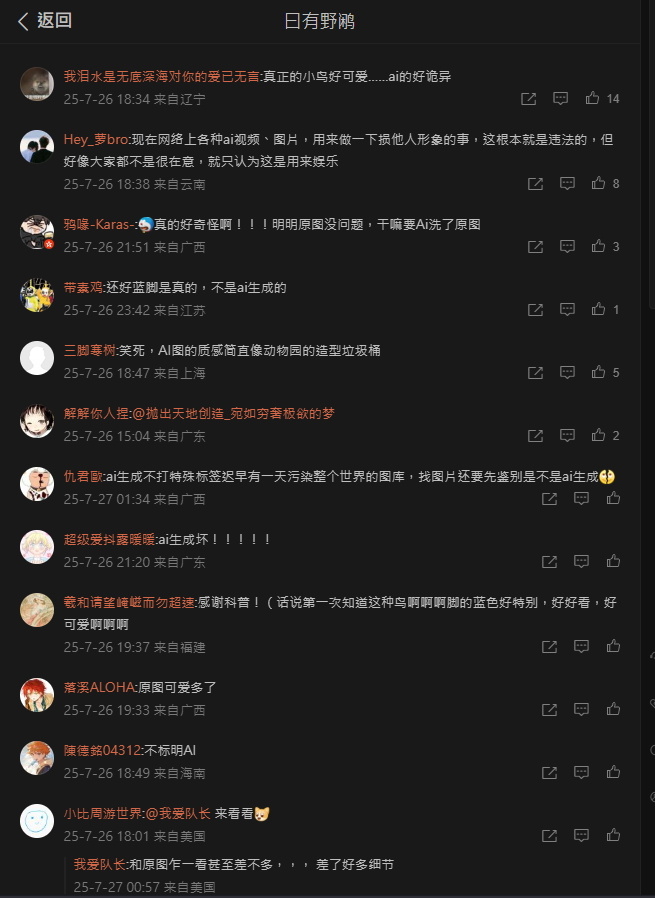Reply to 陳德銘04312's comment
655x898 pixels.
(582, 772)
